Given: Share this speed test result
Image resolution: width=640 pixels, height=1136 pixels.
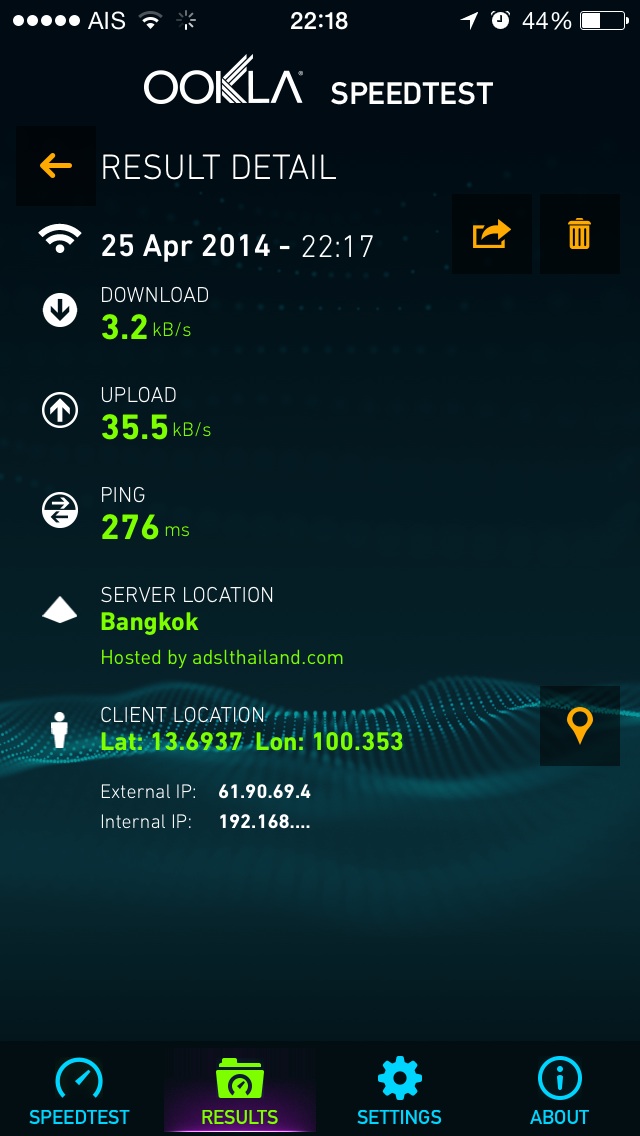Looking at the screenshot, I should pyautogui.click(x=491, y=234).
